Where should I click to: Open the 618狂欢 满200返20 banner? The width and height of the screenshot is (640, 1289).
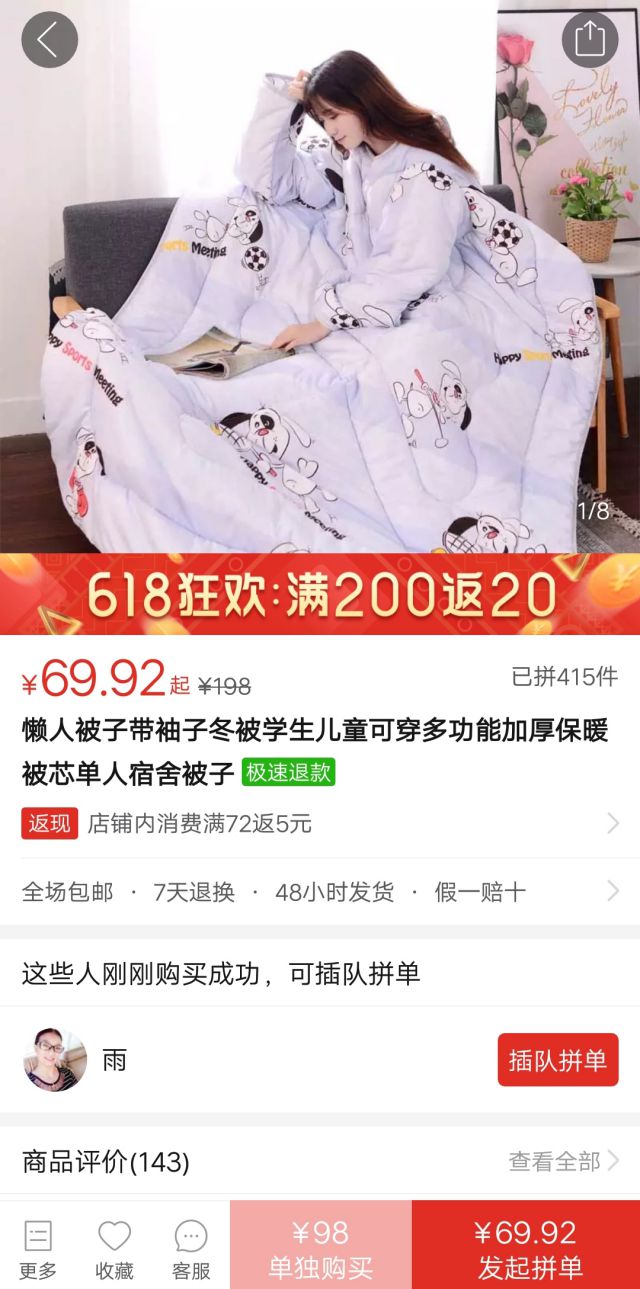point(320,594)
